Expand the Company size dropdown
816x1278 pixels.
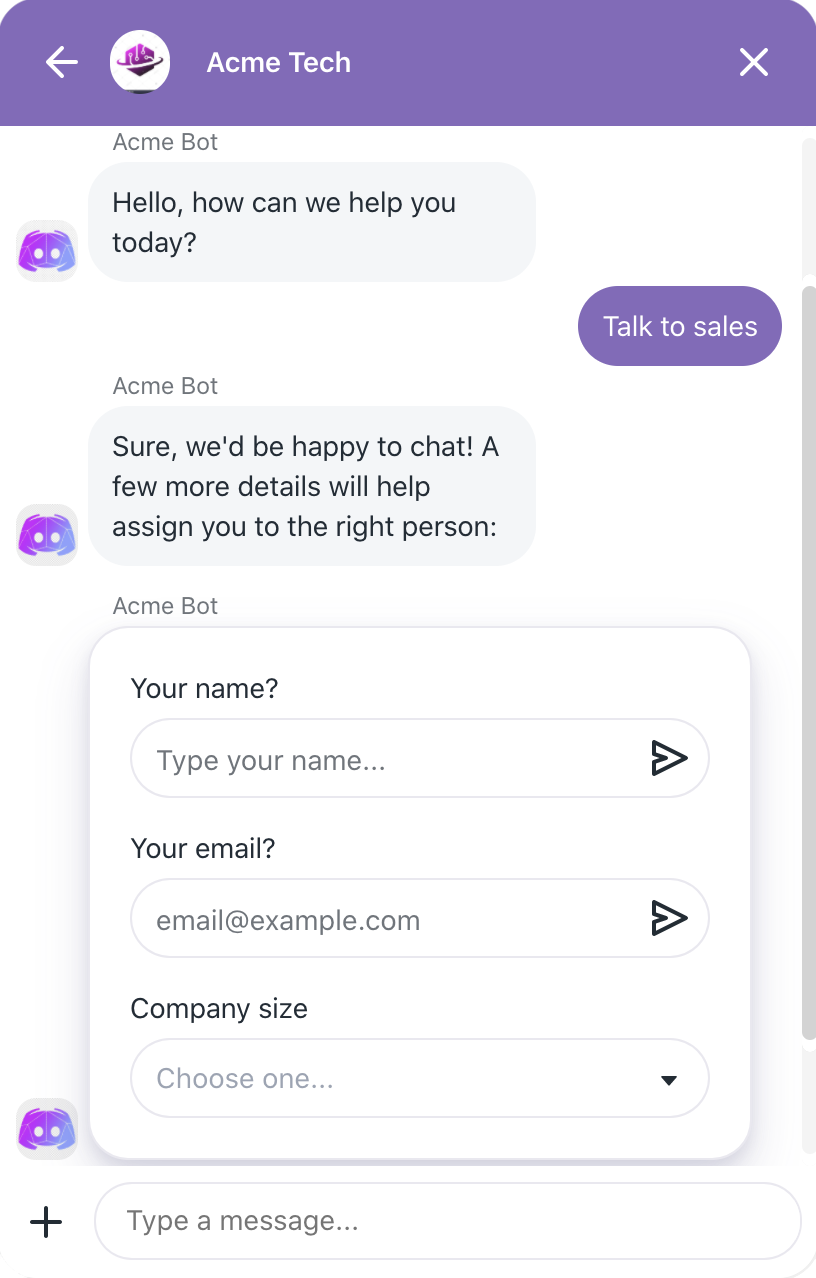click(419, 1078)
